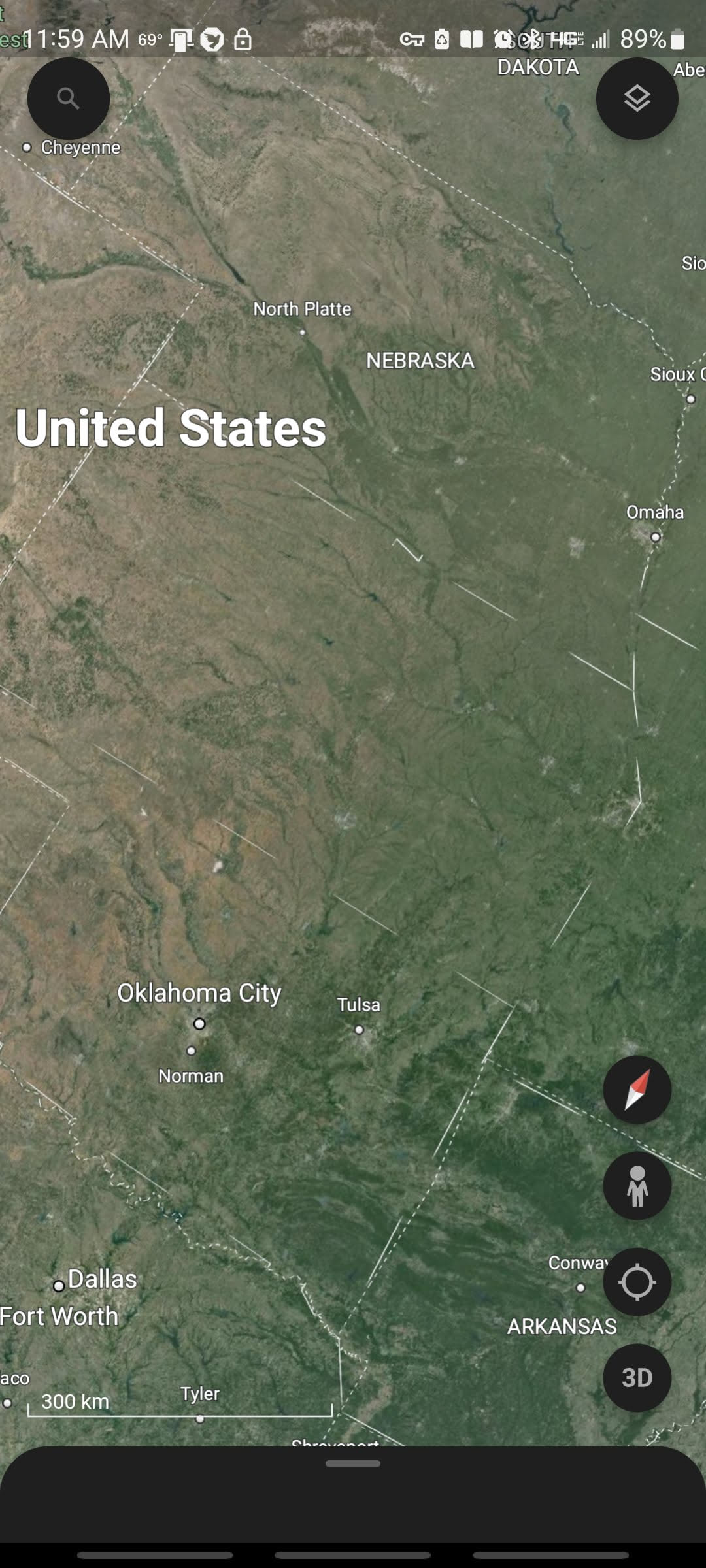Open the search button

tap(68, 99)
